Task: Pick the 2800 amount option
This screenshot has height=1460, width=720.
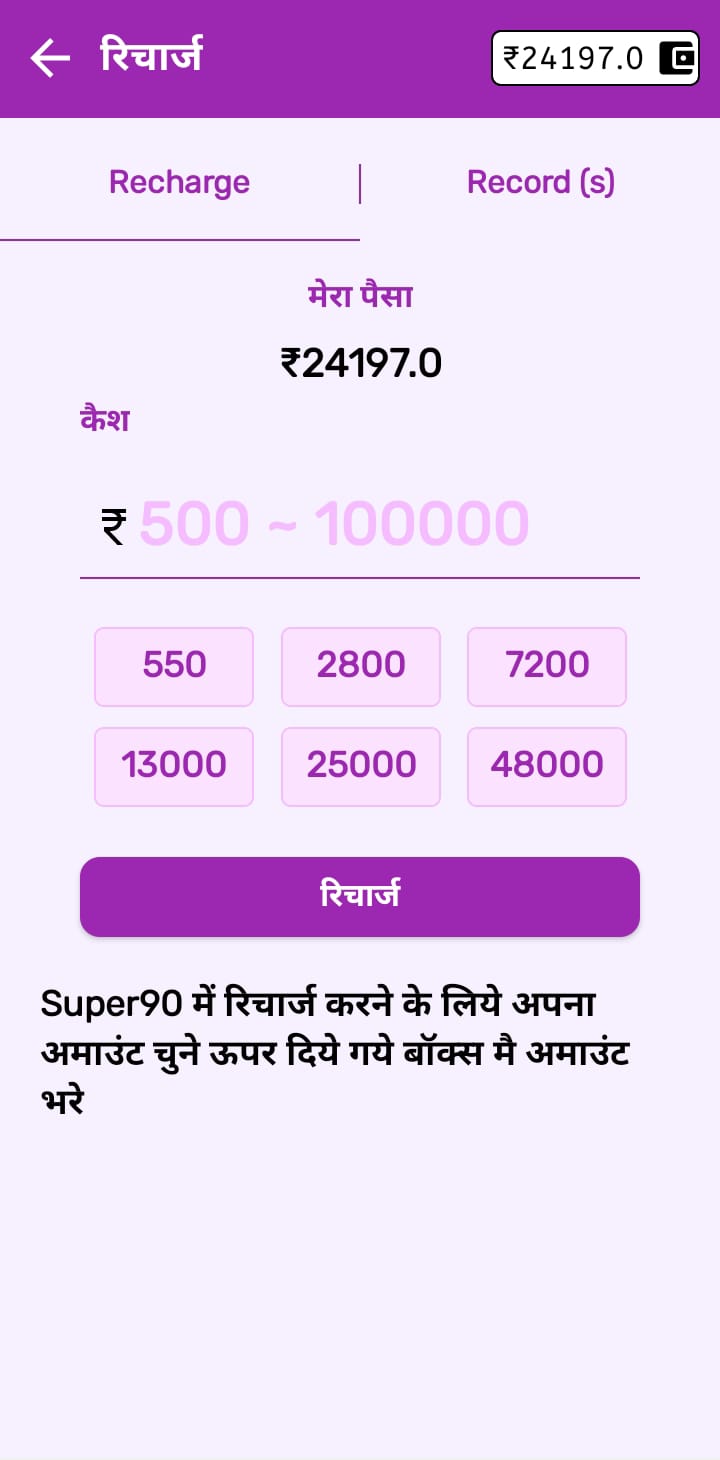Action: [361, 666]
